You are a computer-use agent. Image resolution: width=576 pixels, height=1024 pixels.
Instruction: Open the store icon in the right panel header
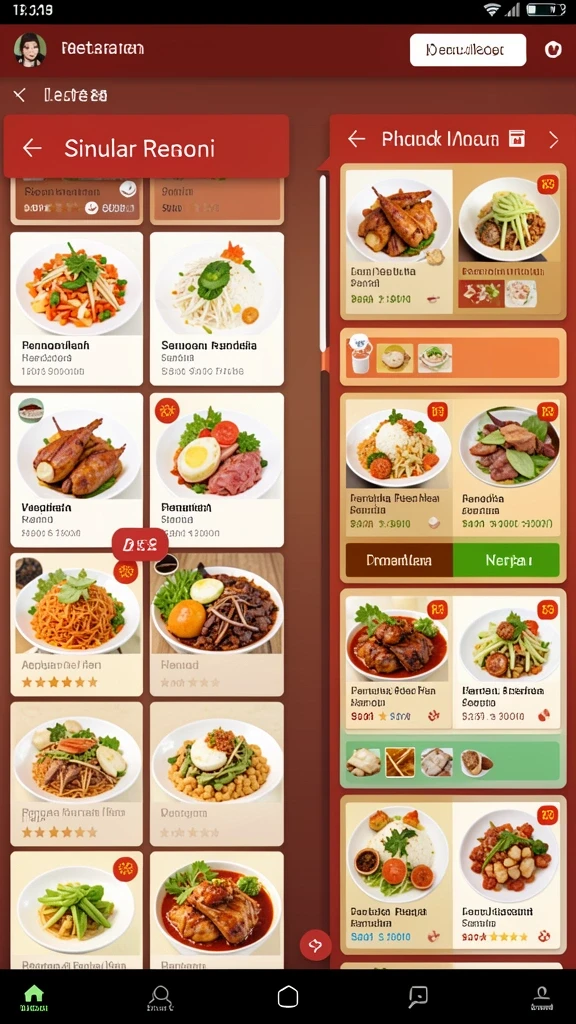517,138
